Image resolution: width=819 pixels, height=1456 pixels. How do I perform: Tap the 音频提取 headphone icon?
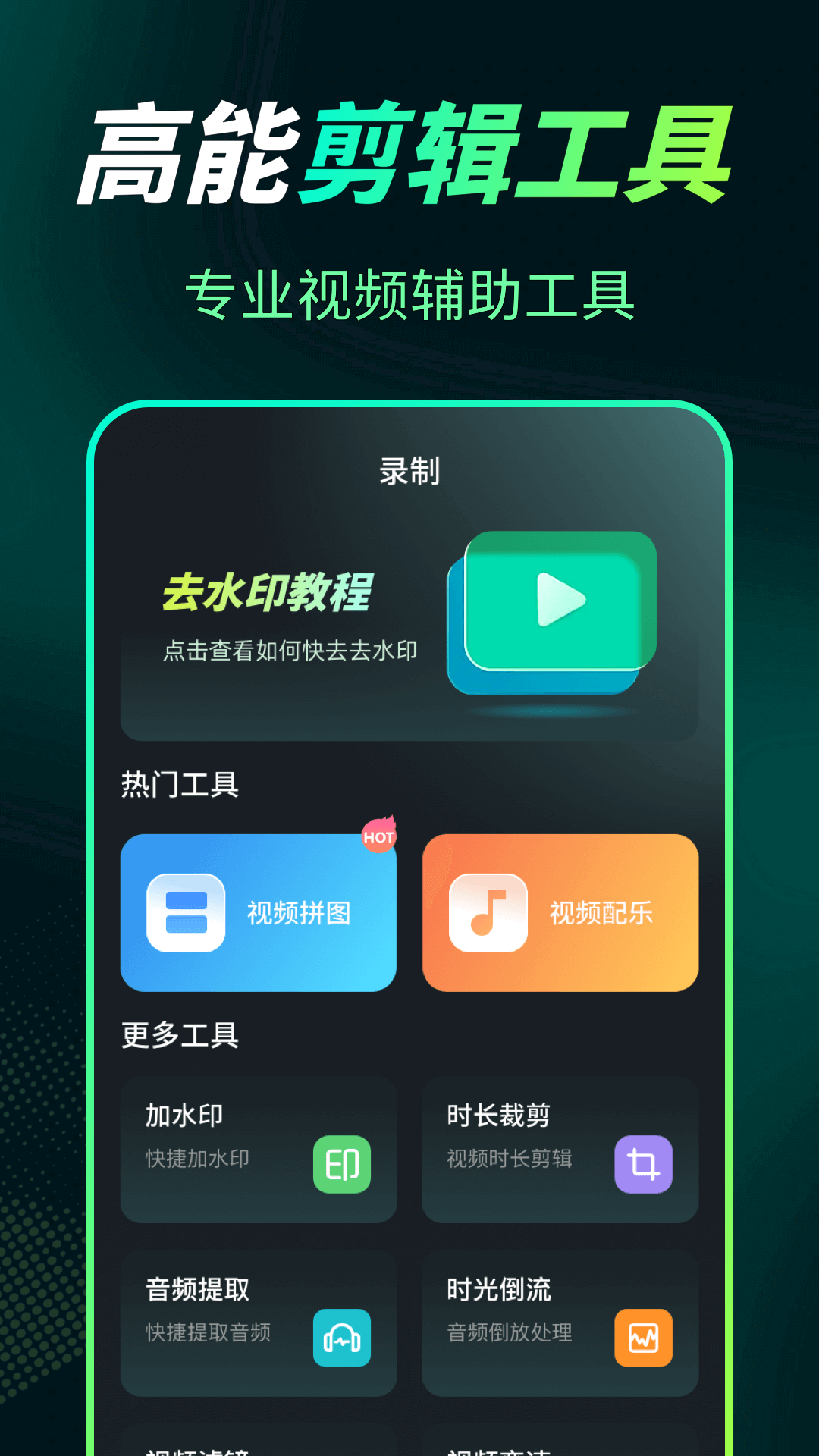pos(342,1337)
